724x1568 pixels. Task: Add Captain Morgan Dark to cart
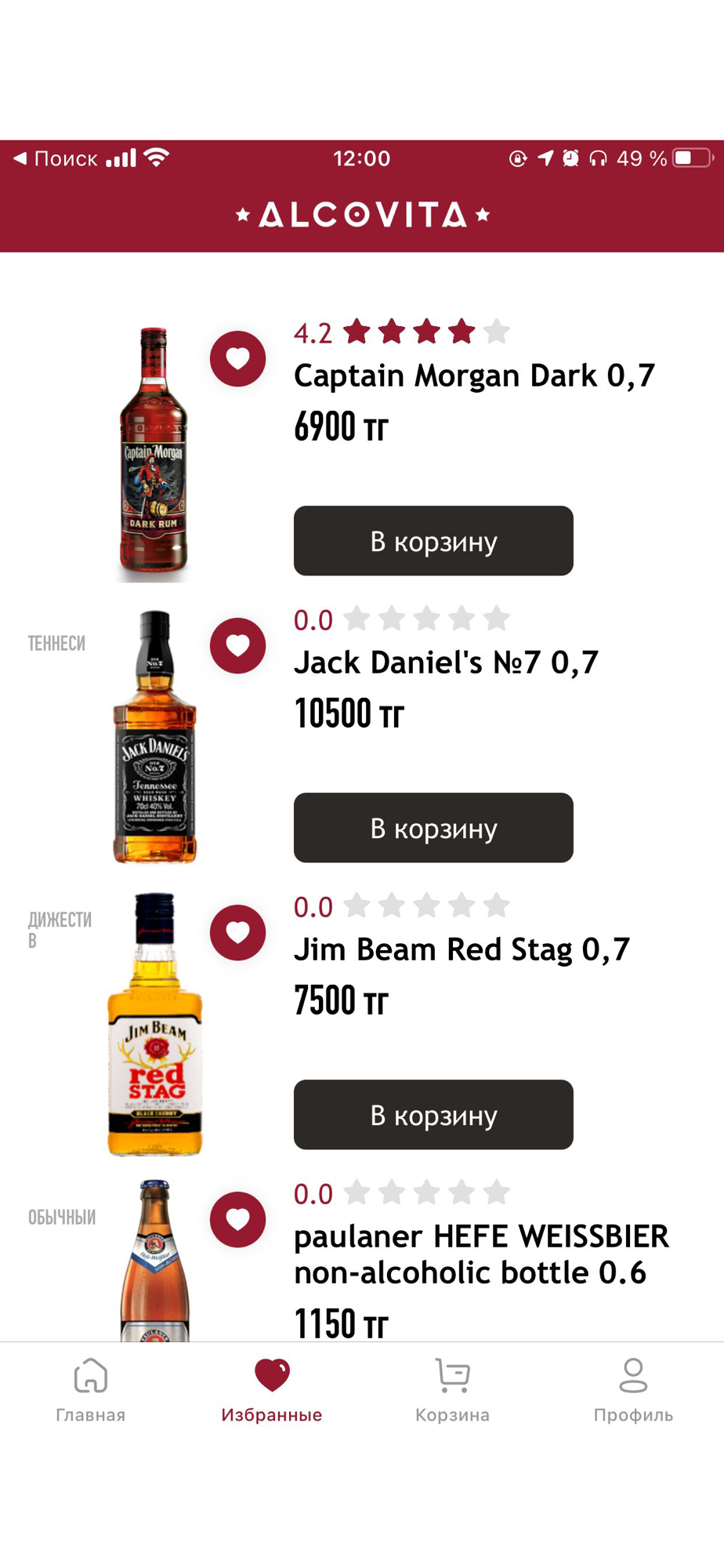433,541
